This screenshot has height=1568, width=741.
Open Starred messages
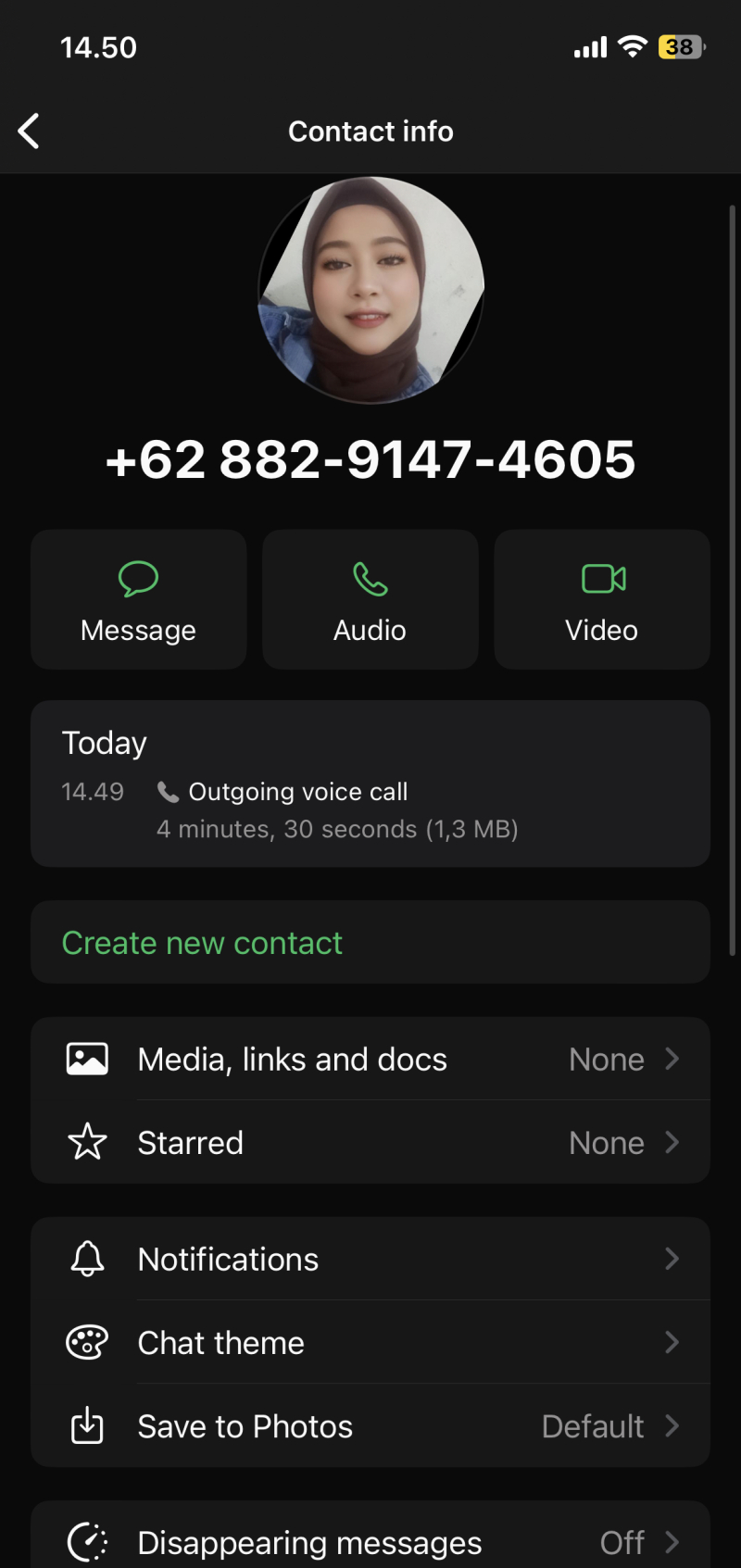pyautogui.click(x=370, y=1142)
